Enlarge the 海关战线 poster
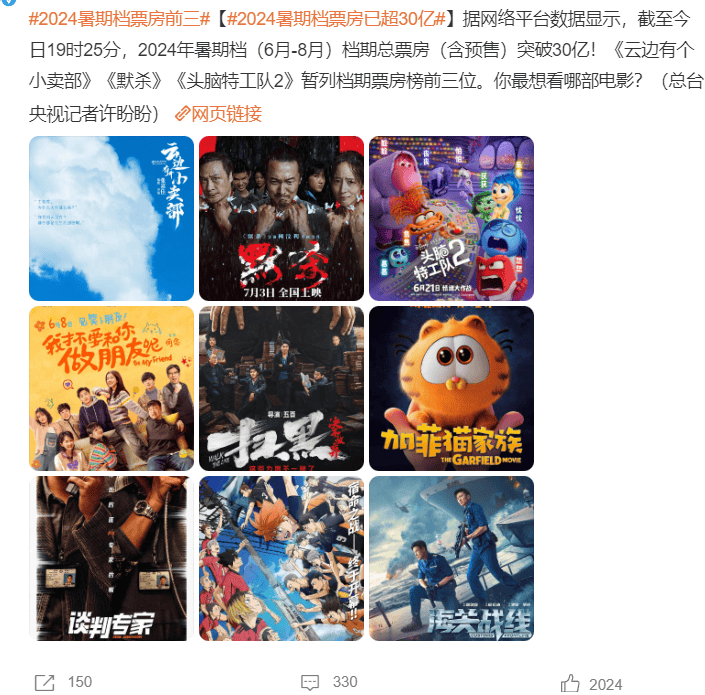 451,558
